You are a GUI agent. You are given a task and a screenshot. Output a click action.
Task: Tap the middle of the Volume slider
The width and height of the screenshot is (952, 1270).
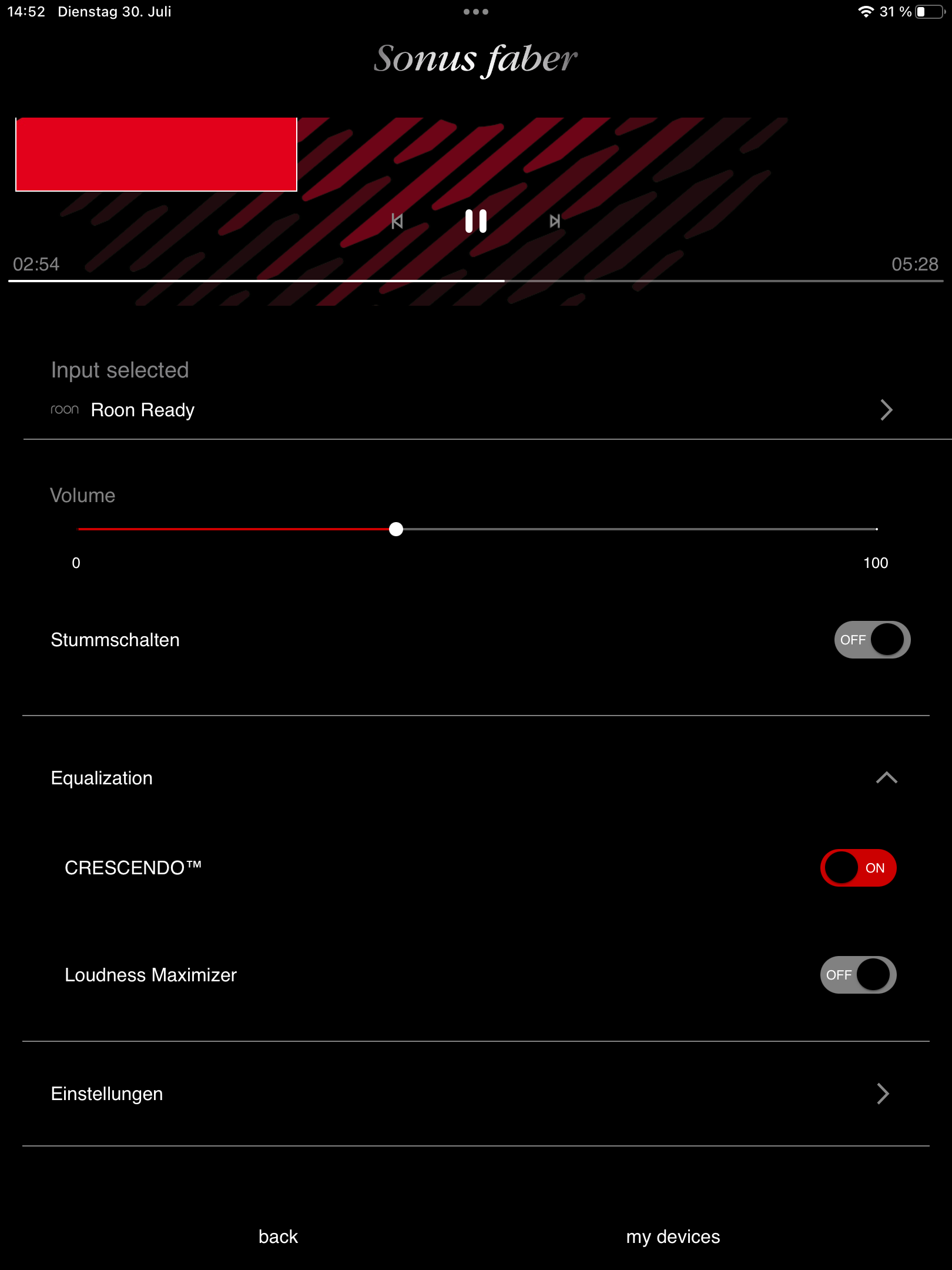pos(477,529)
